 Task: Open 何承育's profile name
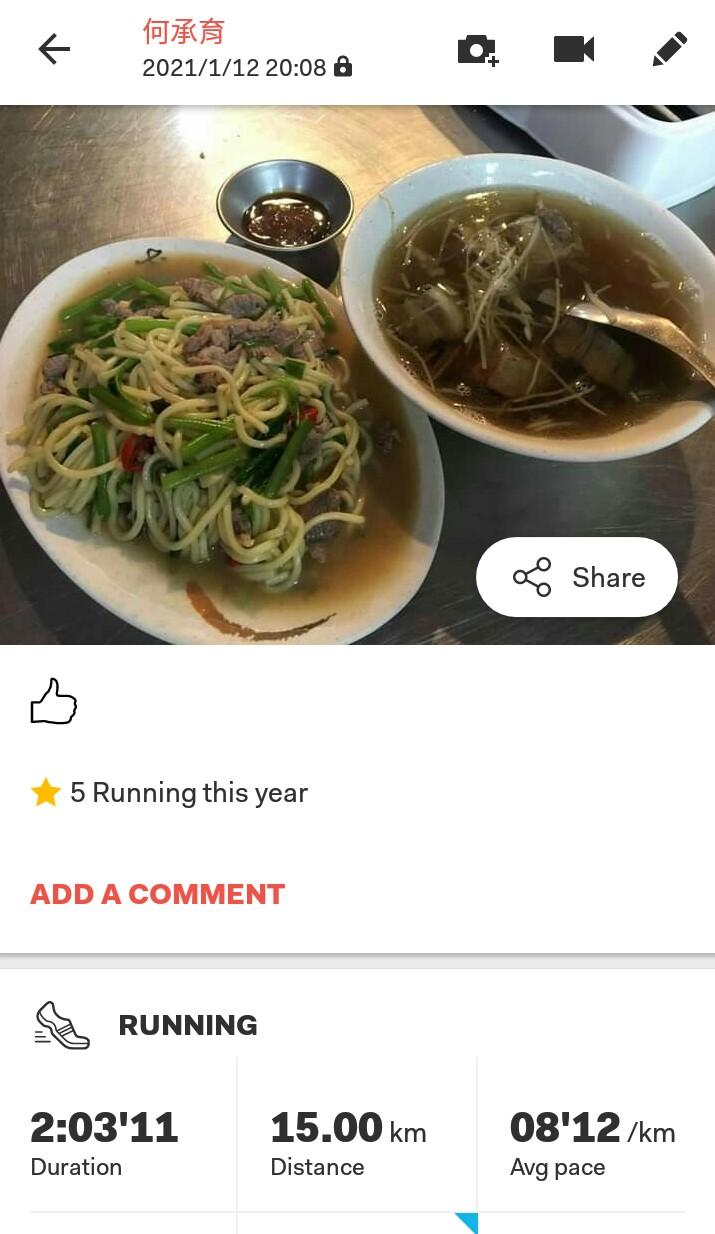(x=183, y=32)
